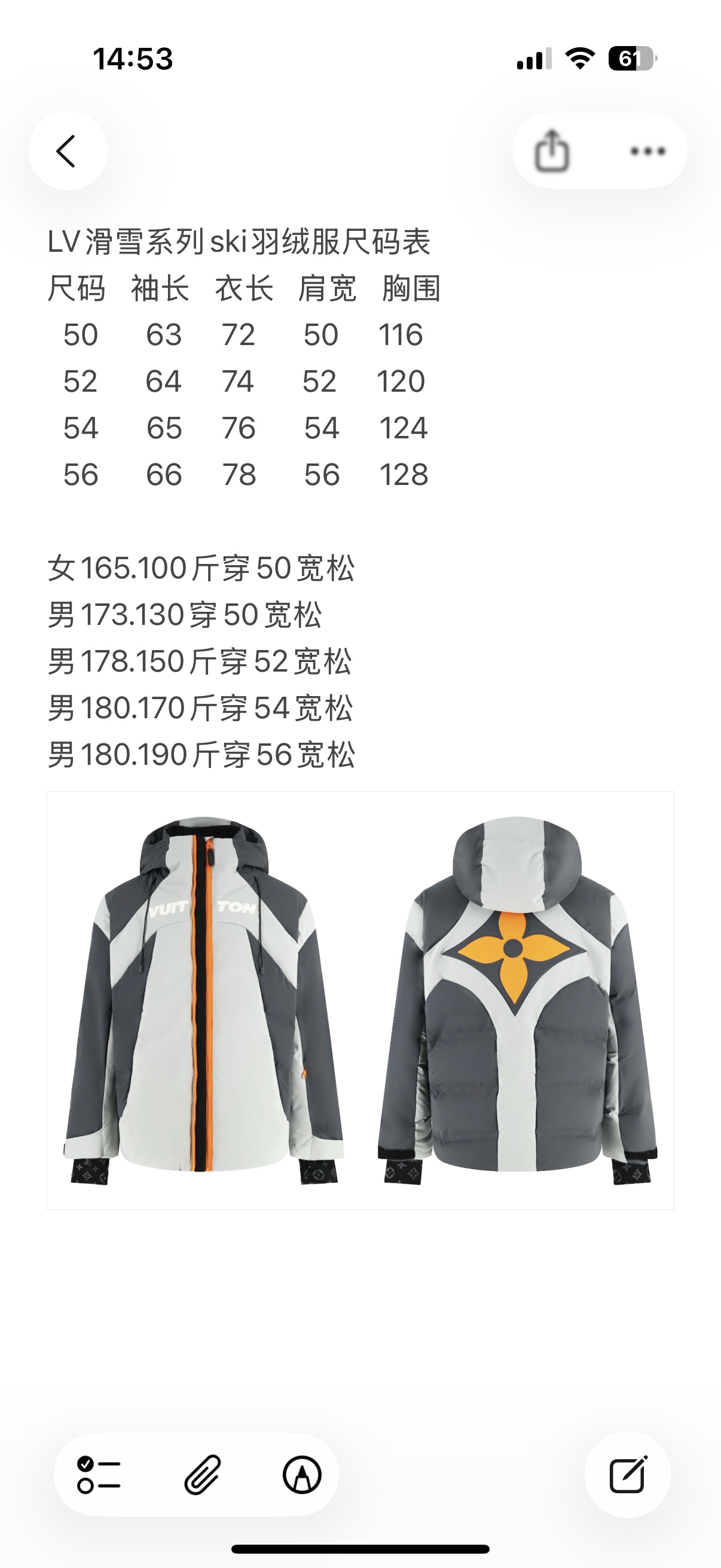Attach a file with the paperclip

(x=202, y=1475)
